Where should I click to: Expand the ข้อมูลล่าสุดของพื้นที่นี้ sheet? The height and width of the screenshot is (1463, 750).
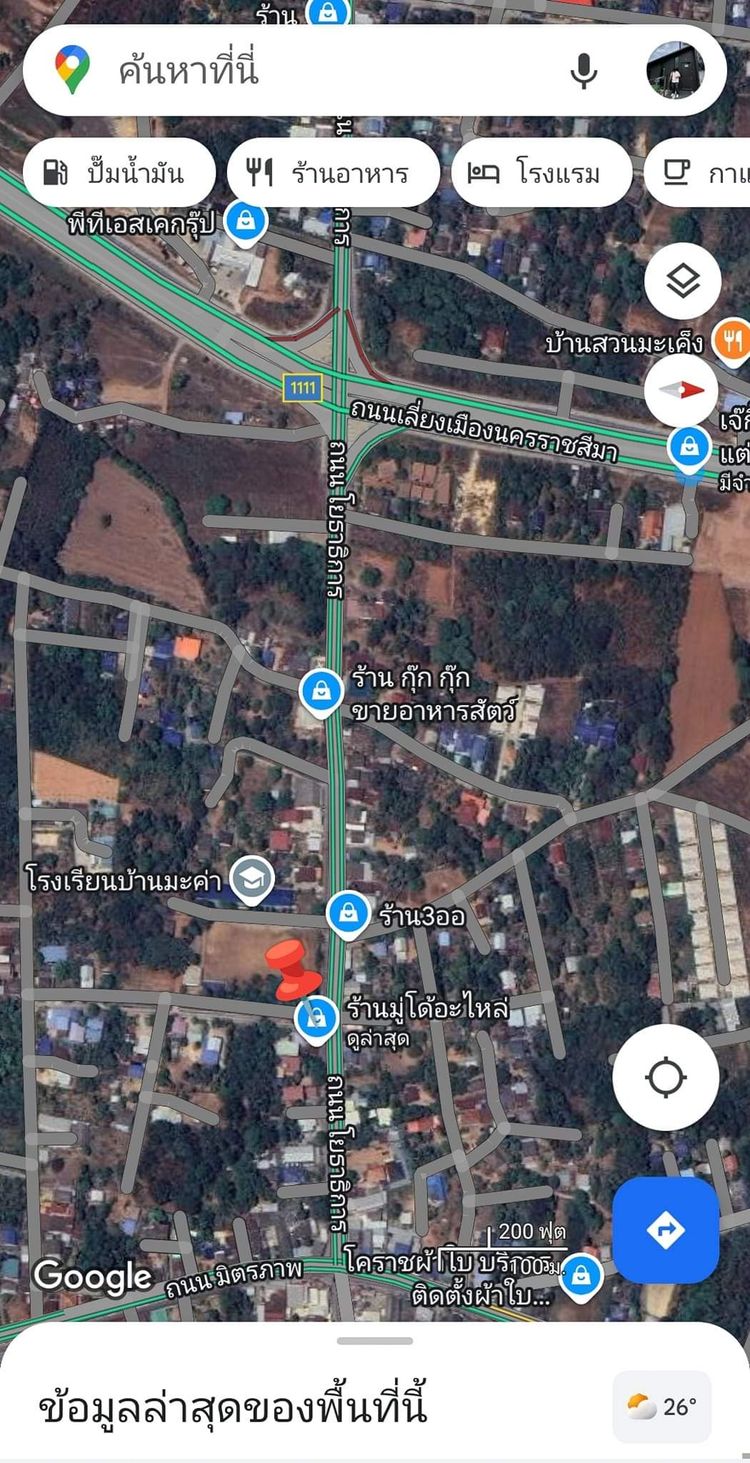point(374,1342)
